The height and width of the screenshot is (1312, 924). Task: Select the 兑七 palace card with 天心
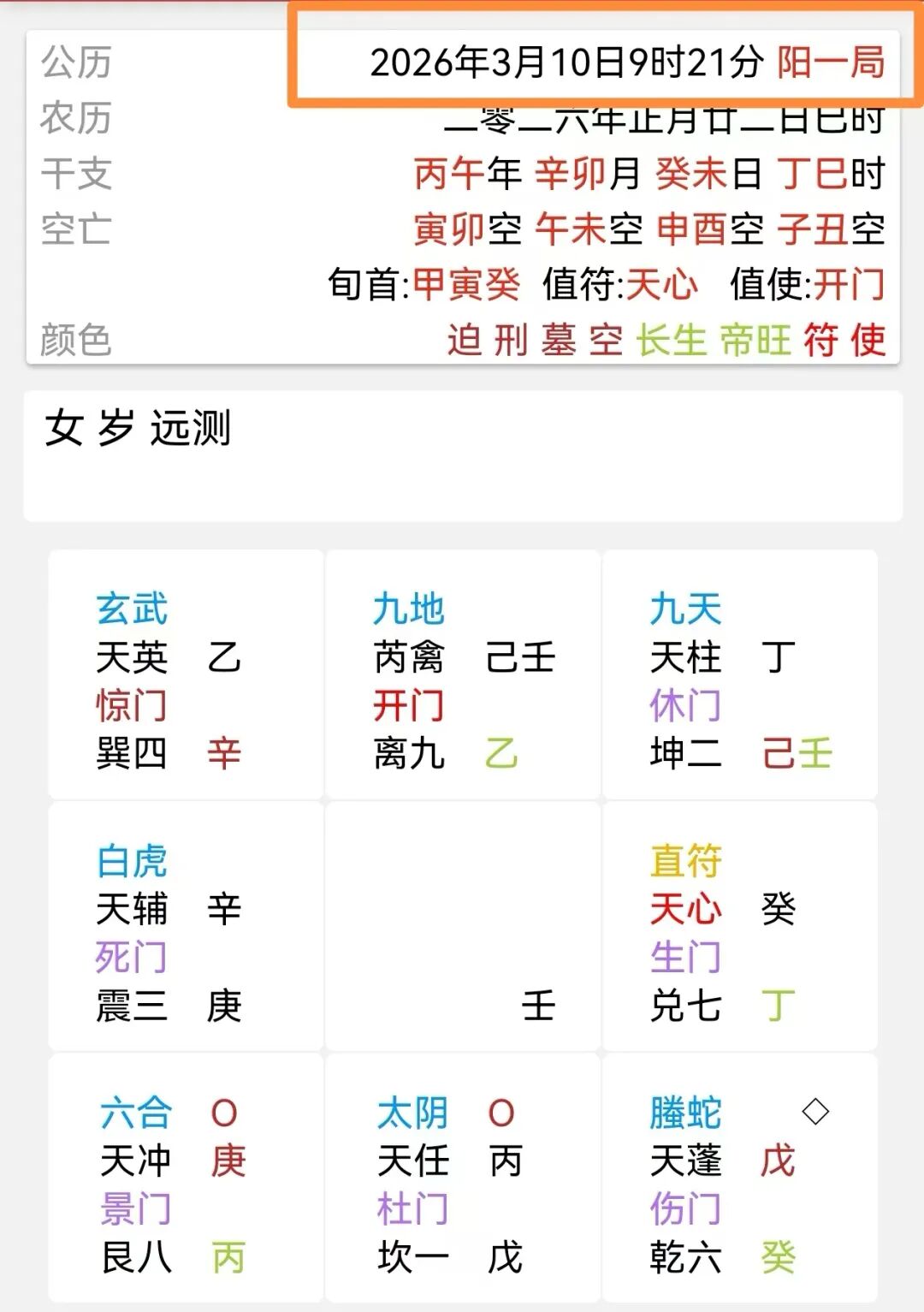coord(739,928)
